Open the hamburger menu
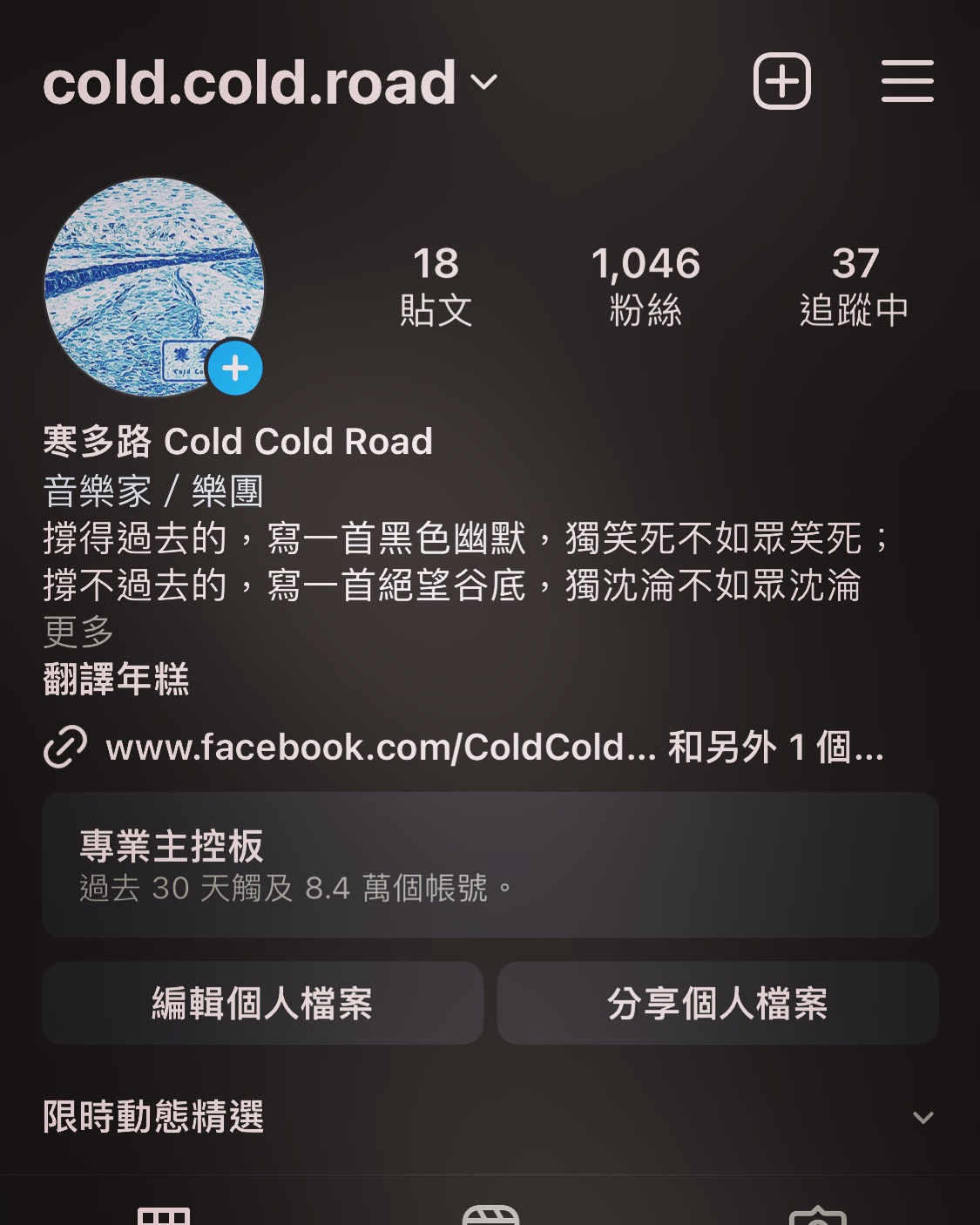This screenshot has width=980, height=1225. click(907, 82)
